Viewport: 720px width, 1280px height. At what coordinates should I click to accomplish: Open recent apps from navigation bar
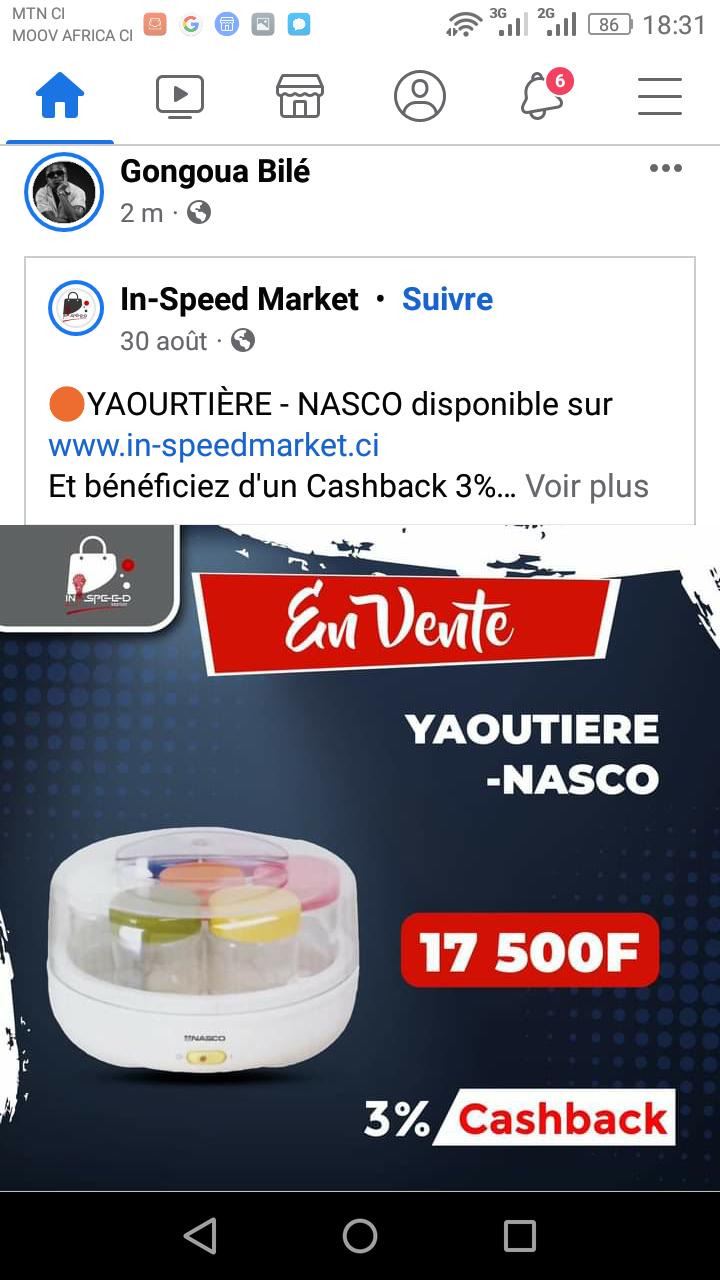click(x=520, y=1236)
